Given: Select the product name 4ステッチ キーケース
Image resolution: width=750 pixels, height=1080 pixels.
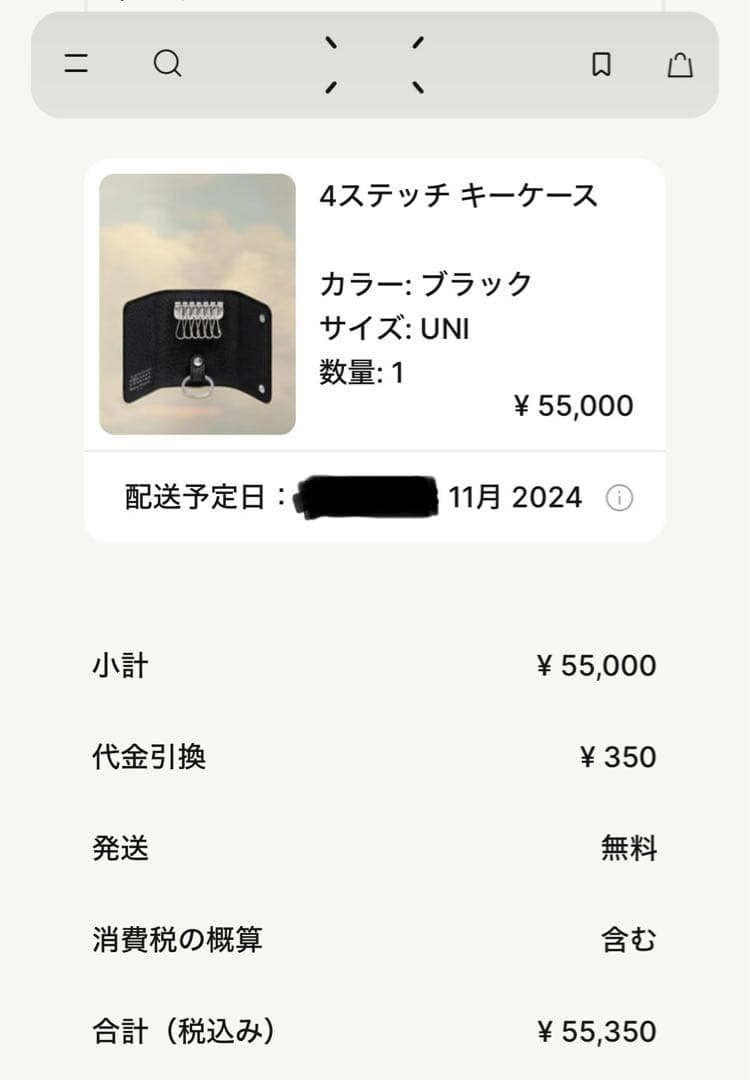Looking at the screenshot, I should (x=460, y=198).
